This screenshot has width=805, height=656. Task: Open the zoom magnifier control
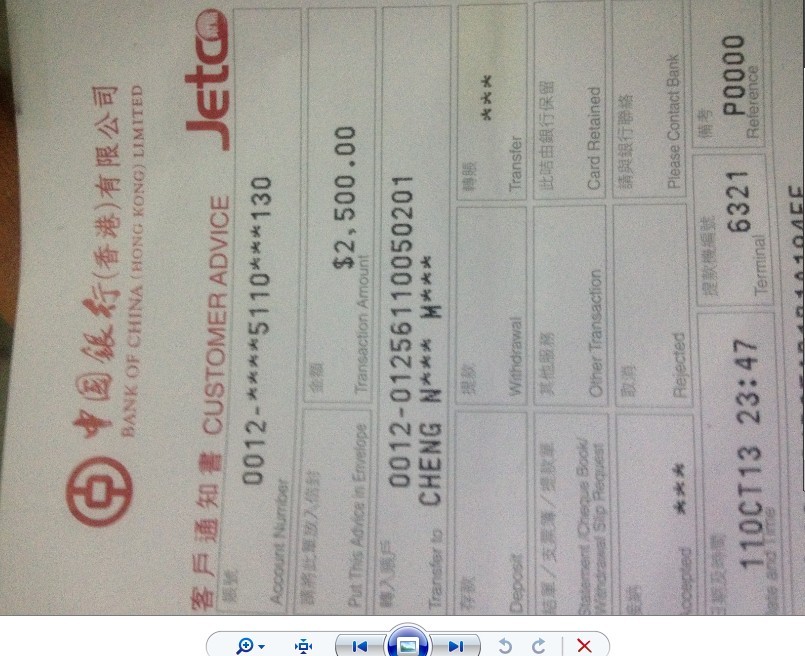[246, 646]
